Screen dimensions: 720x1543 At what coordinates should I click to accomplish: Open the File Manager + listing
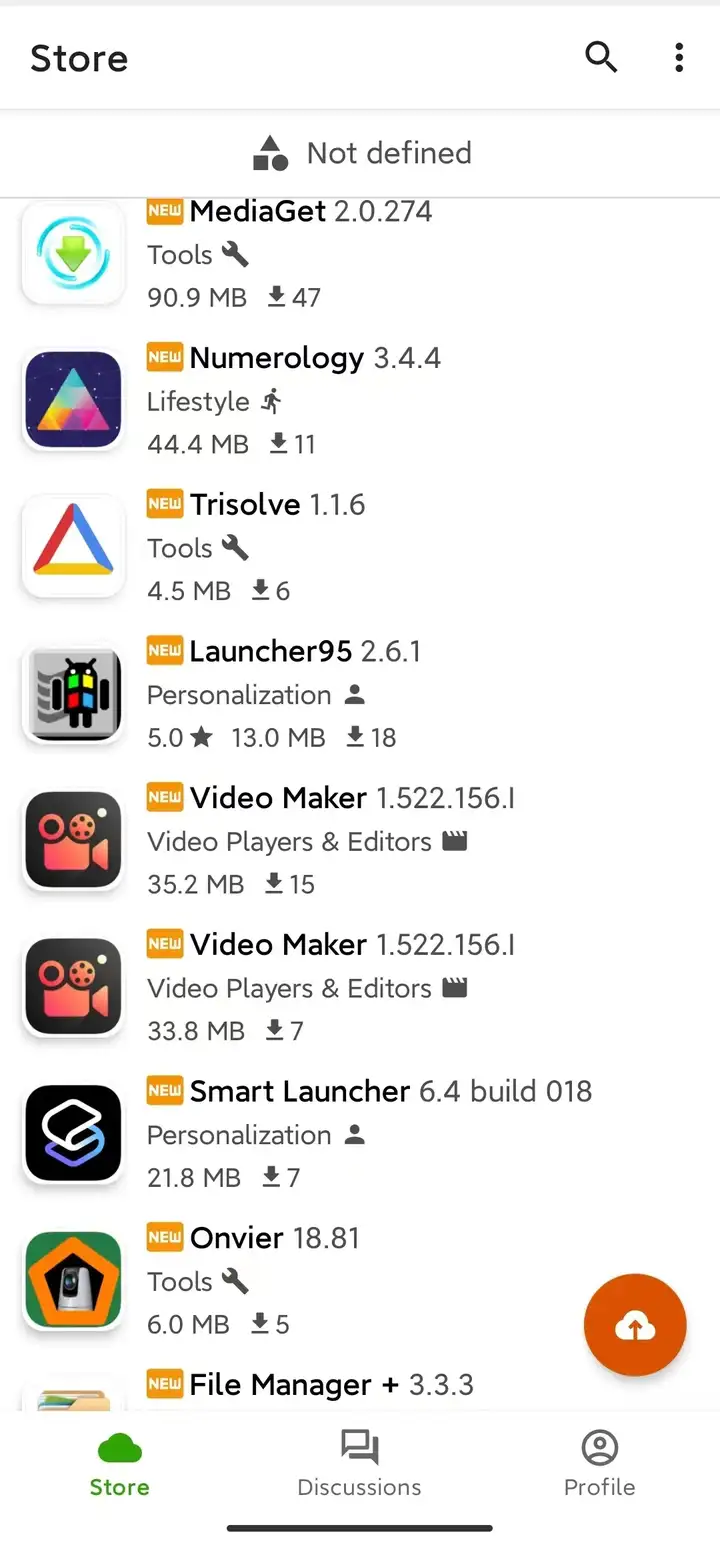[x=360, y=1384]
